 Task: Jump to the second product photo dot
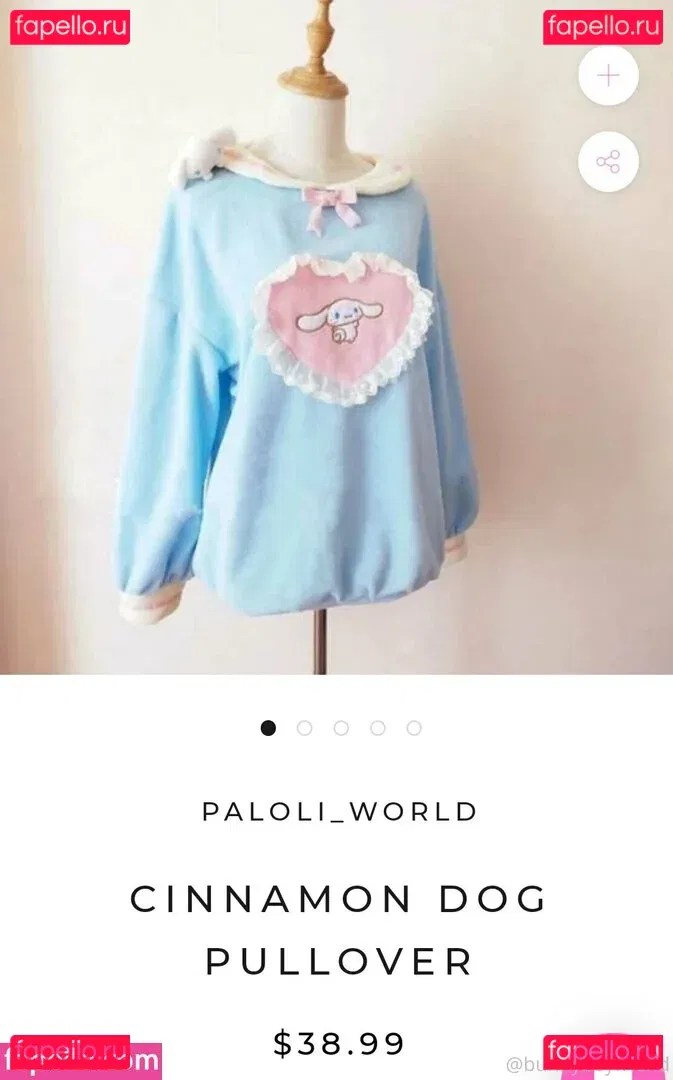304,728
